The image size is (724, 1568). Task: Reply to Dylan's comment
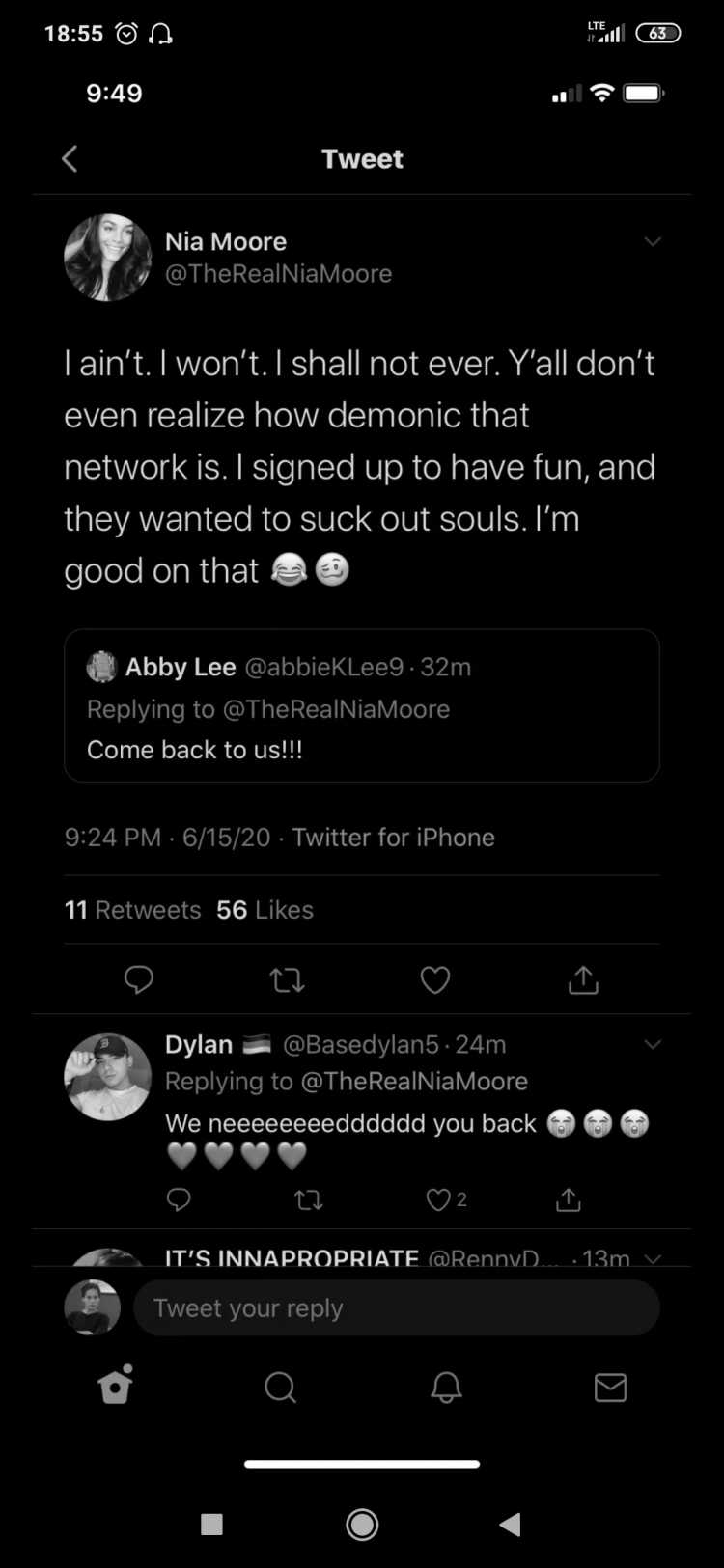(x=179, y=1199)
